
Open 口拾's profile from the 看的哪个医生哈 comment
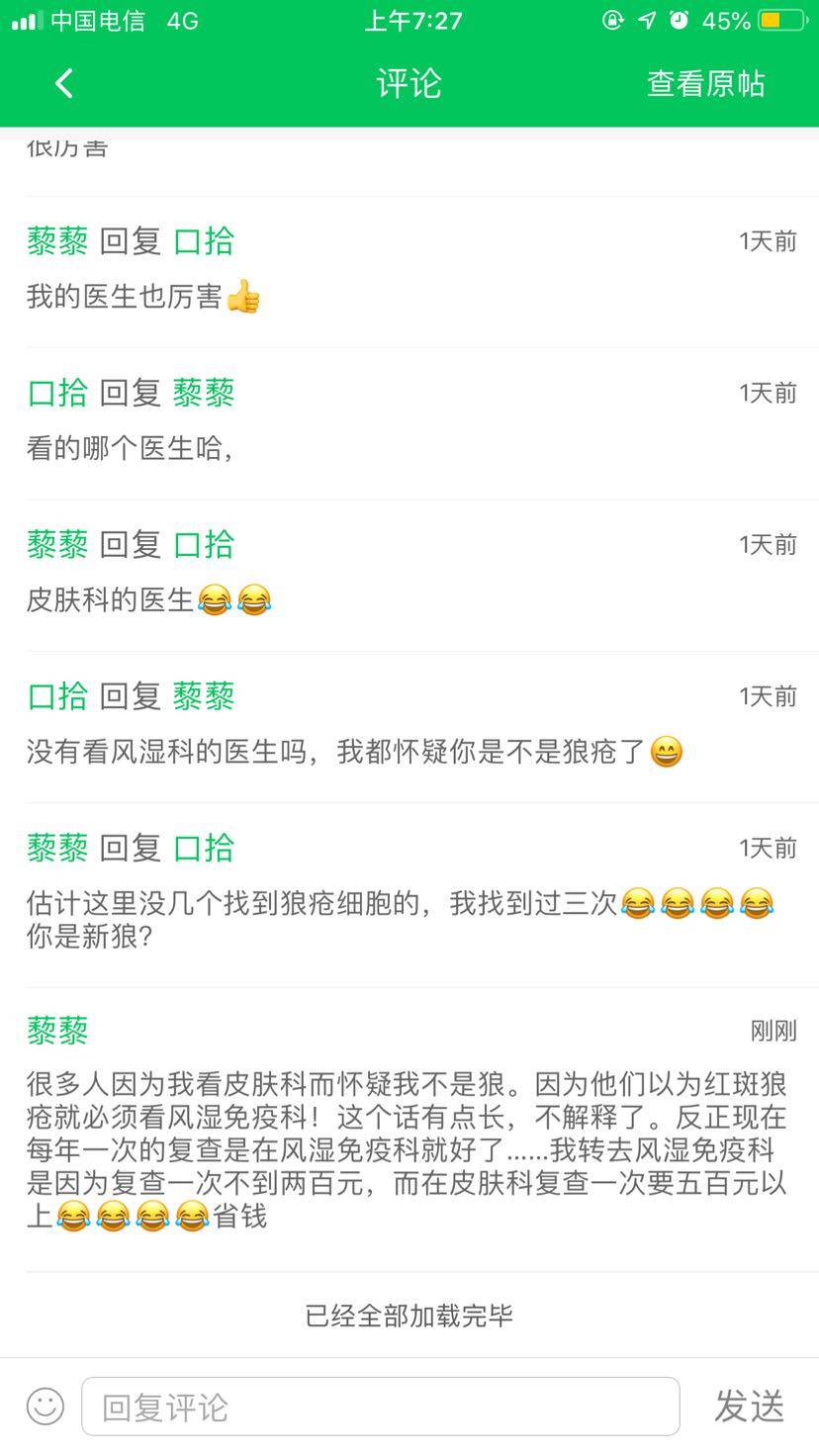click(x=57, y=393)
